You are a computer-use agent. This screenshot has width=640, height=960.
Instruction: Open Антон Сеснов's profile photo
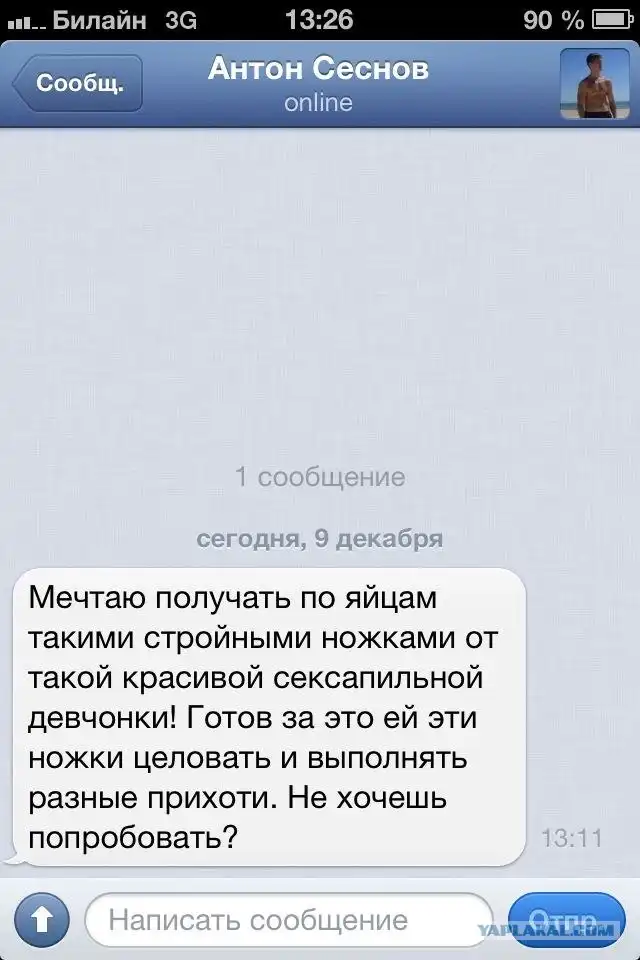tap(594, 84)
